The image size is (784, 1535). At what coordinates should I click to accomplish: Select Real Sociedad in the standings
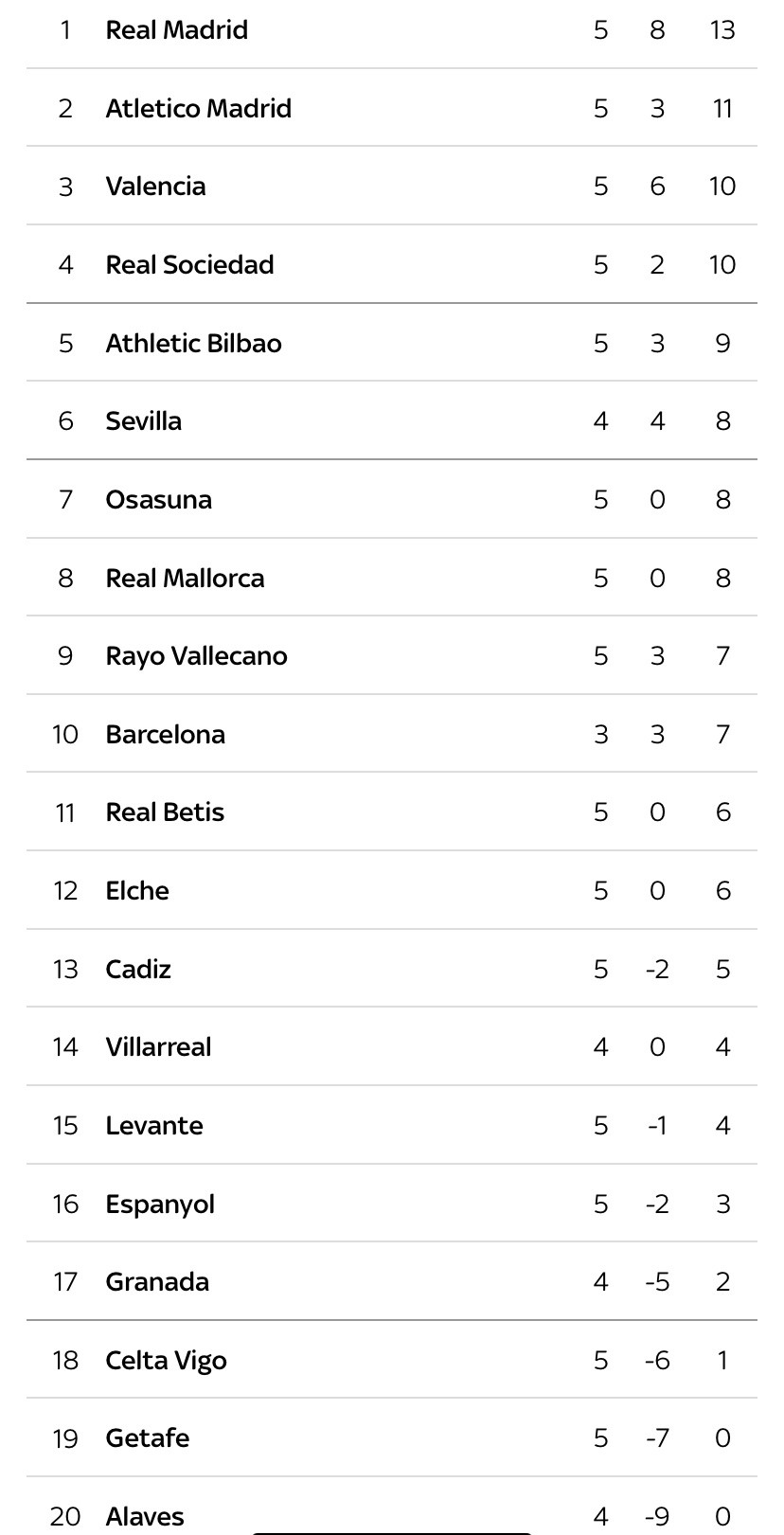(x=189, y=264)
